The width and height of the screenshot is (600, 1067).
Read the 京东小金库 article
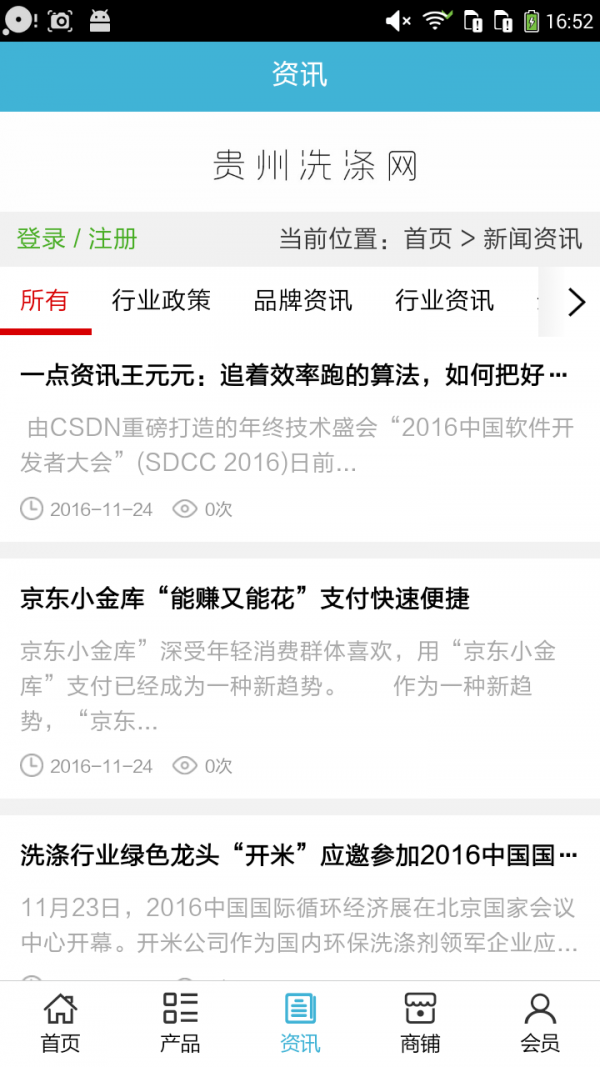pyautogui.click(x=245, y=599)
